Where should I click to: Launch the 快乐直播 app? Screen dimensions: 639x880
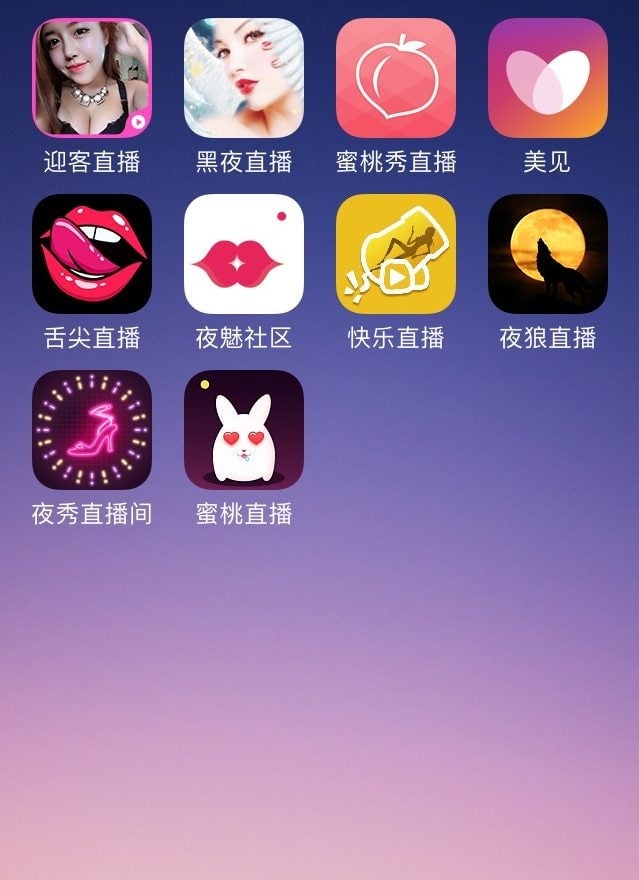[396, 254]
